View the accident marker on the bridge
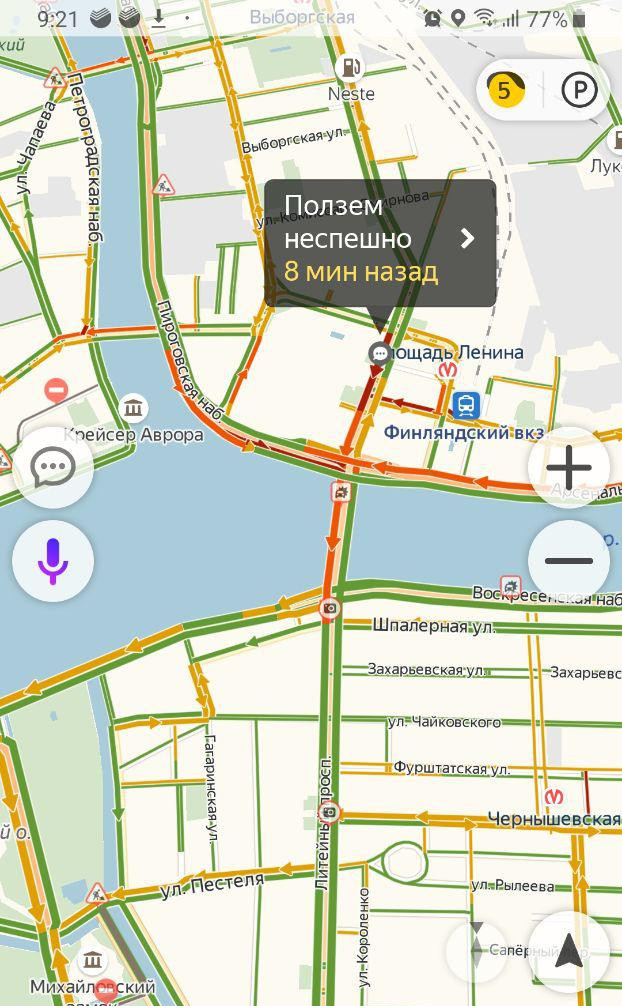Screen dimensions: 622x1006 342,491
